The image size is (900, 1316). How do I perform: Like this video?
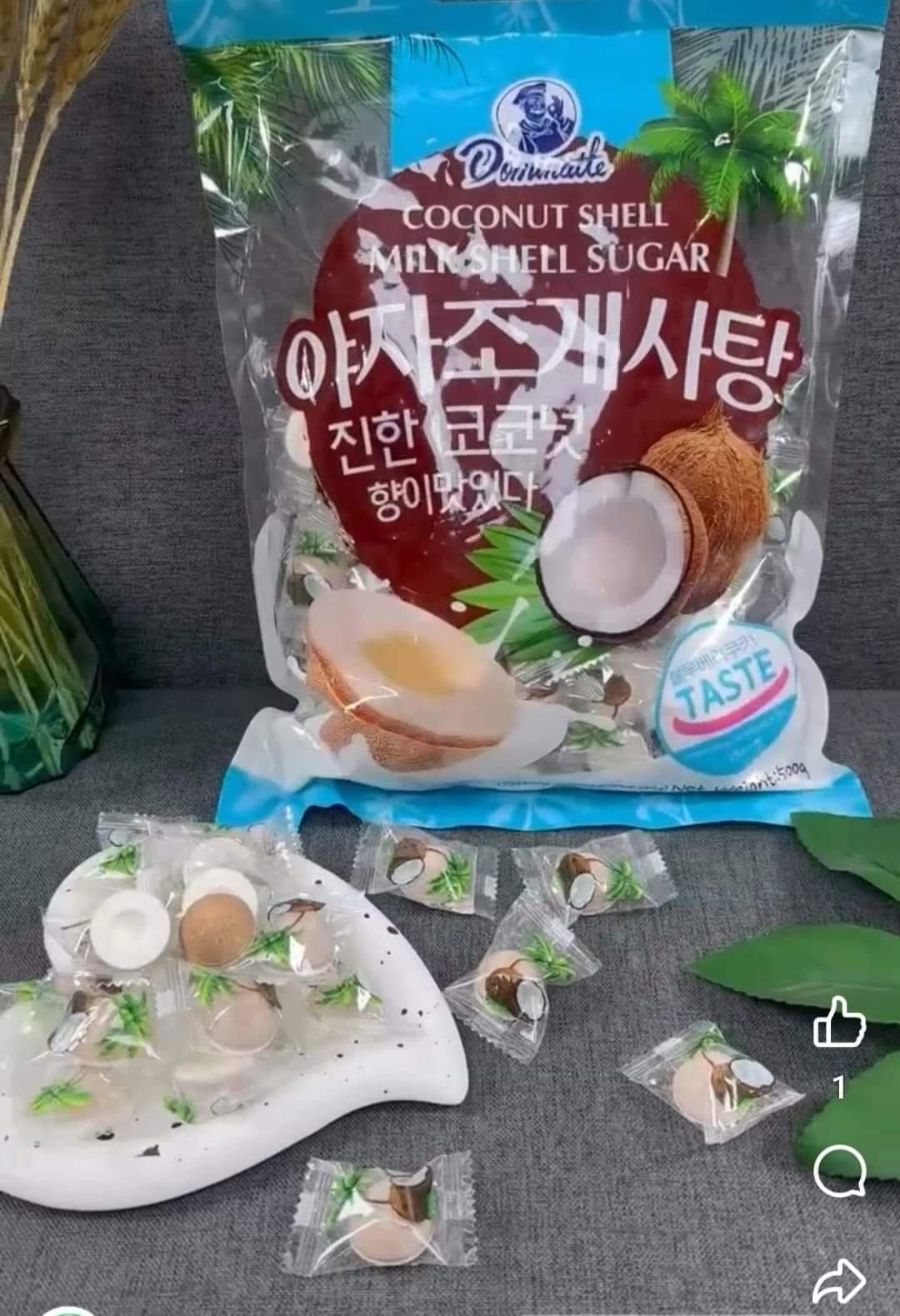click(x=839, y=1022)
